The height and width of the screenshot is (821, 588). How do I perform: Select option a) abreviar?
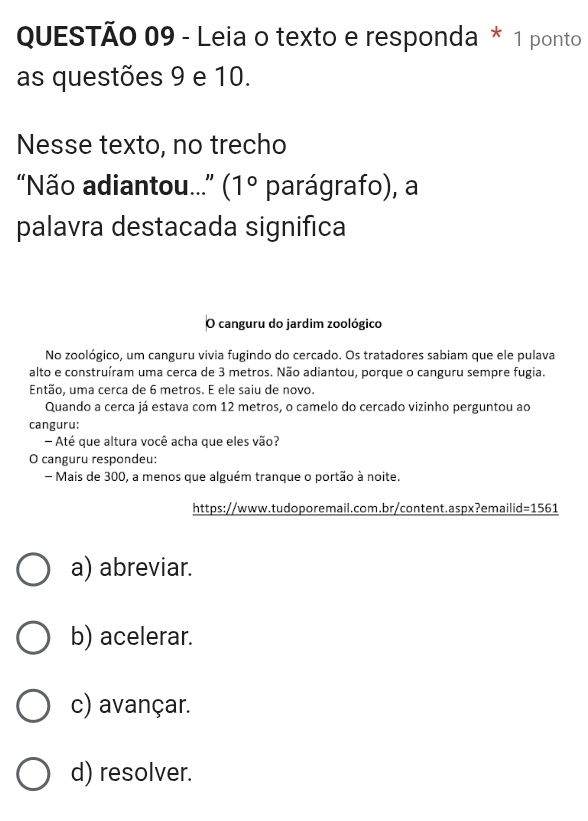[x=34, y=569]
